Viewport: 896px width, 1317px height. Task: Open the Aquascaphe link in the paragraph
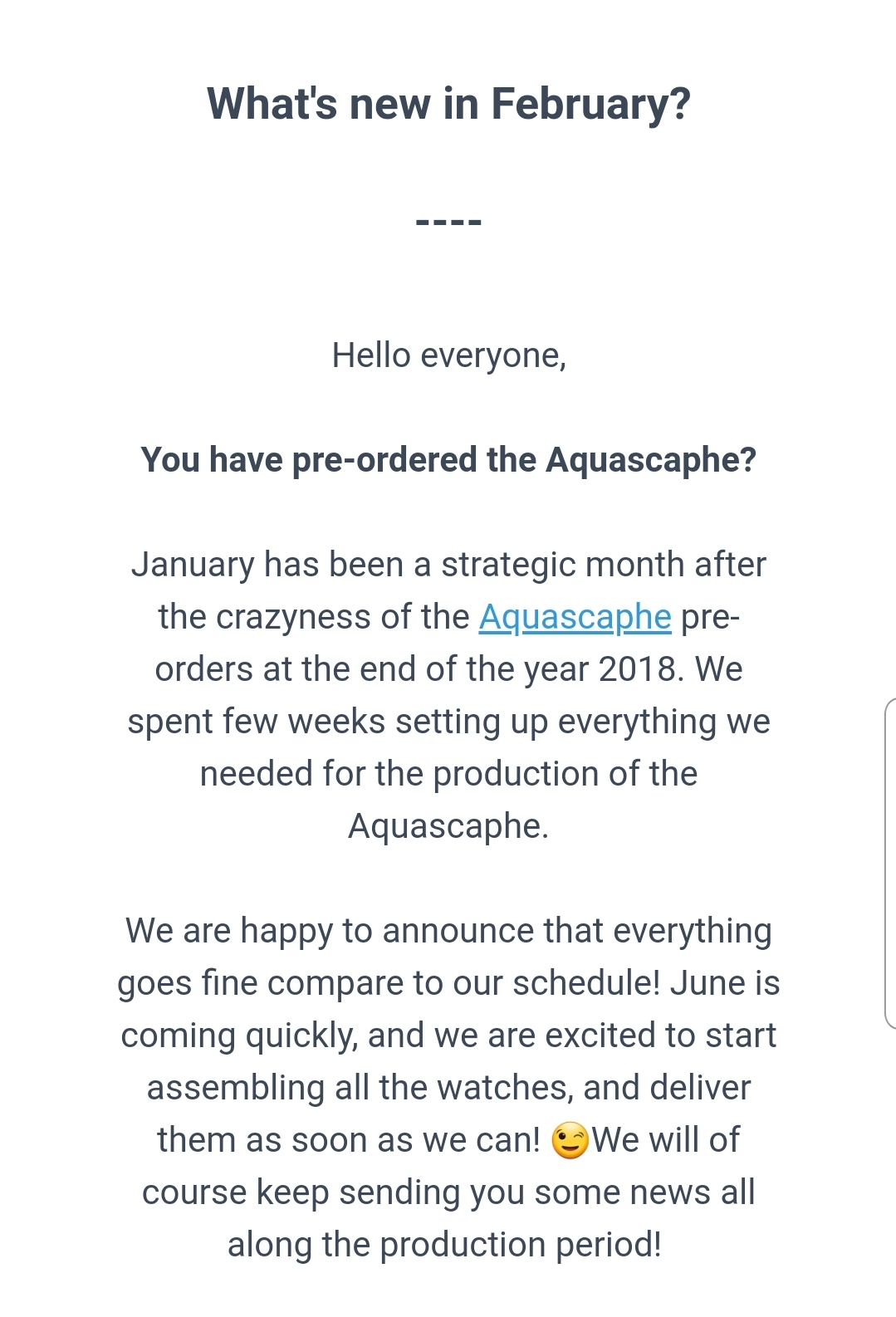(x=575, y=617)
